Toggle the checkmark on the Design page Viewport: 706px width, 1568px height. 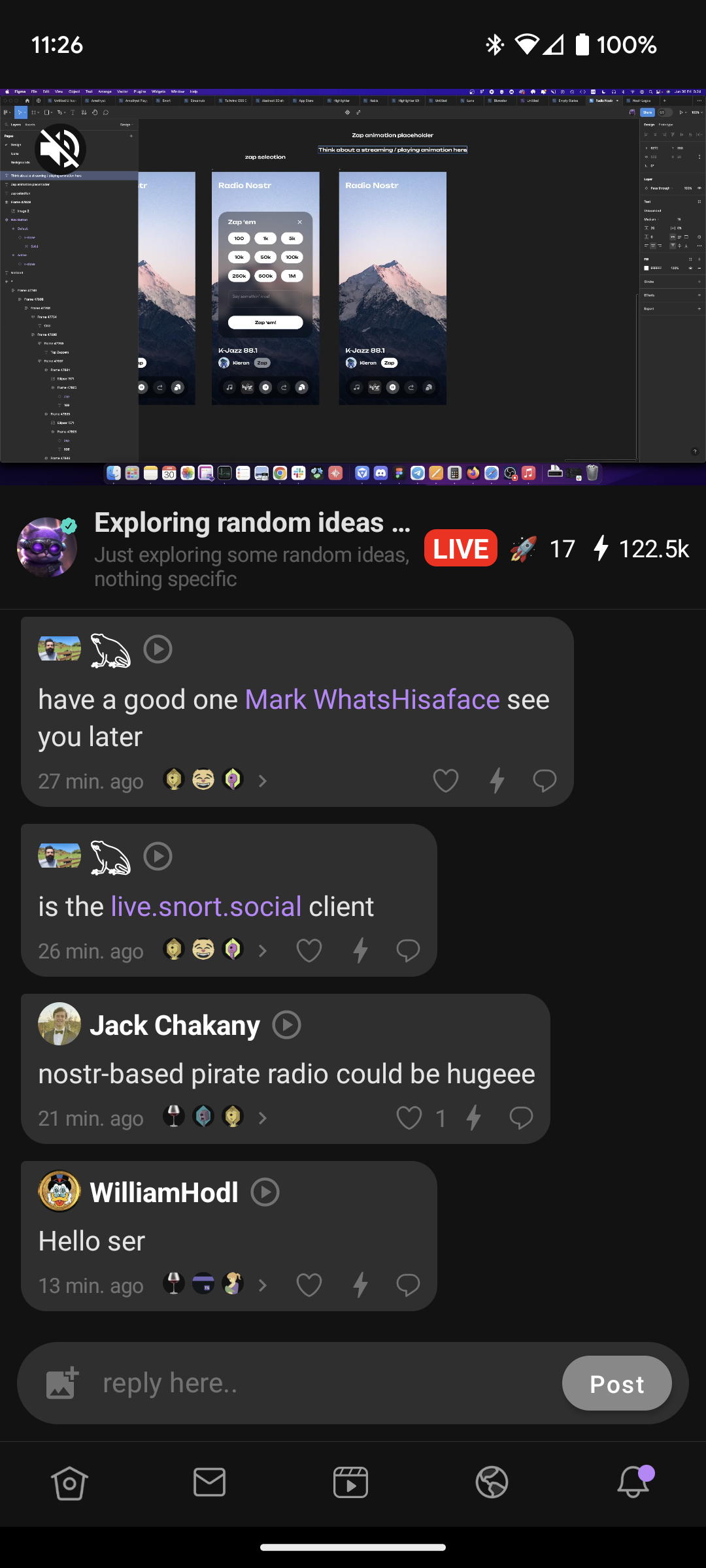click(x=6, y=144)
